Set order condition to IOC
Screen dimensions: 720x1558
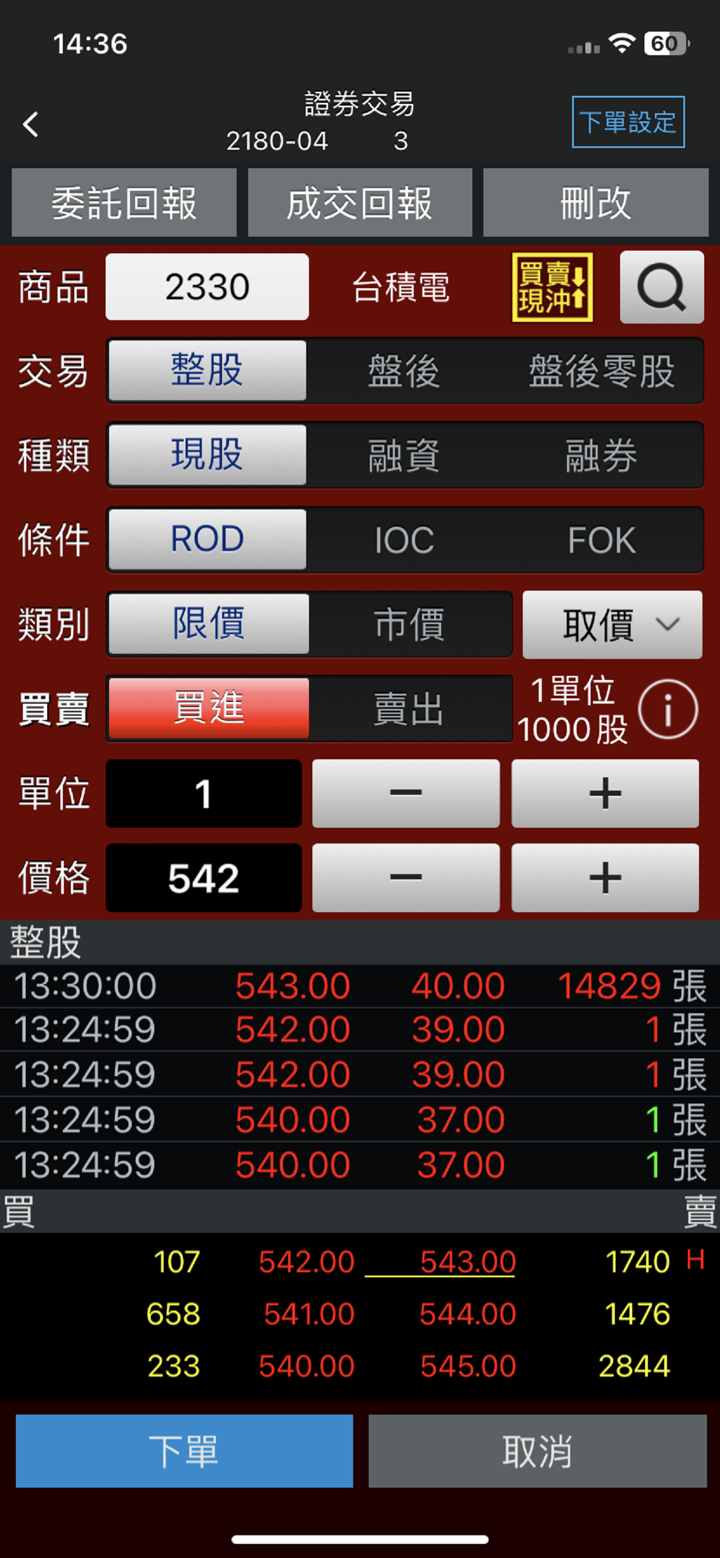click(404, 540)
